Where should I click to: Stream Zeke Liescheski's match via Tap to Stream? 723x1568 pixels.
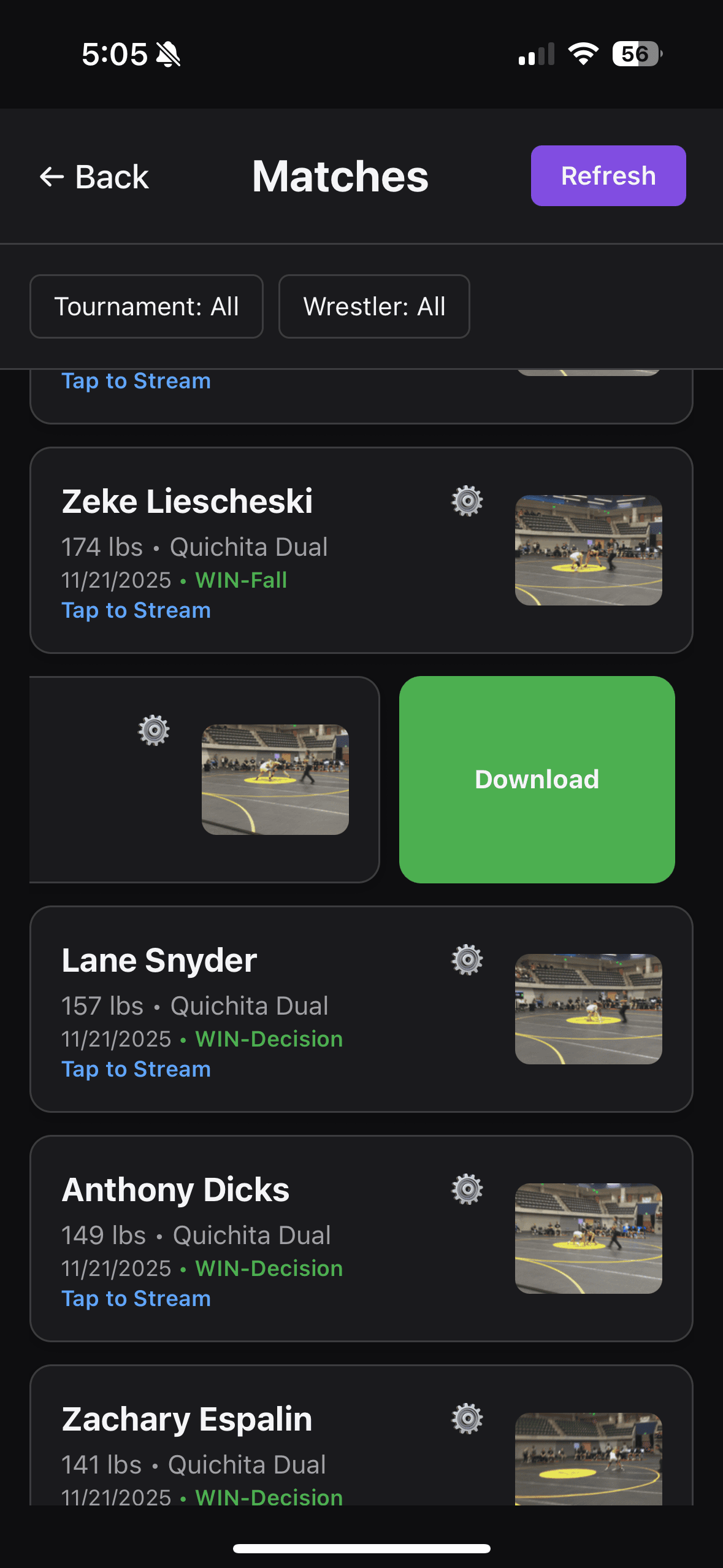(136, 610)
